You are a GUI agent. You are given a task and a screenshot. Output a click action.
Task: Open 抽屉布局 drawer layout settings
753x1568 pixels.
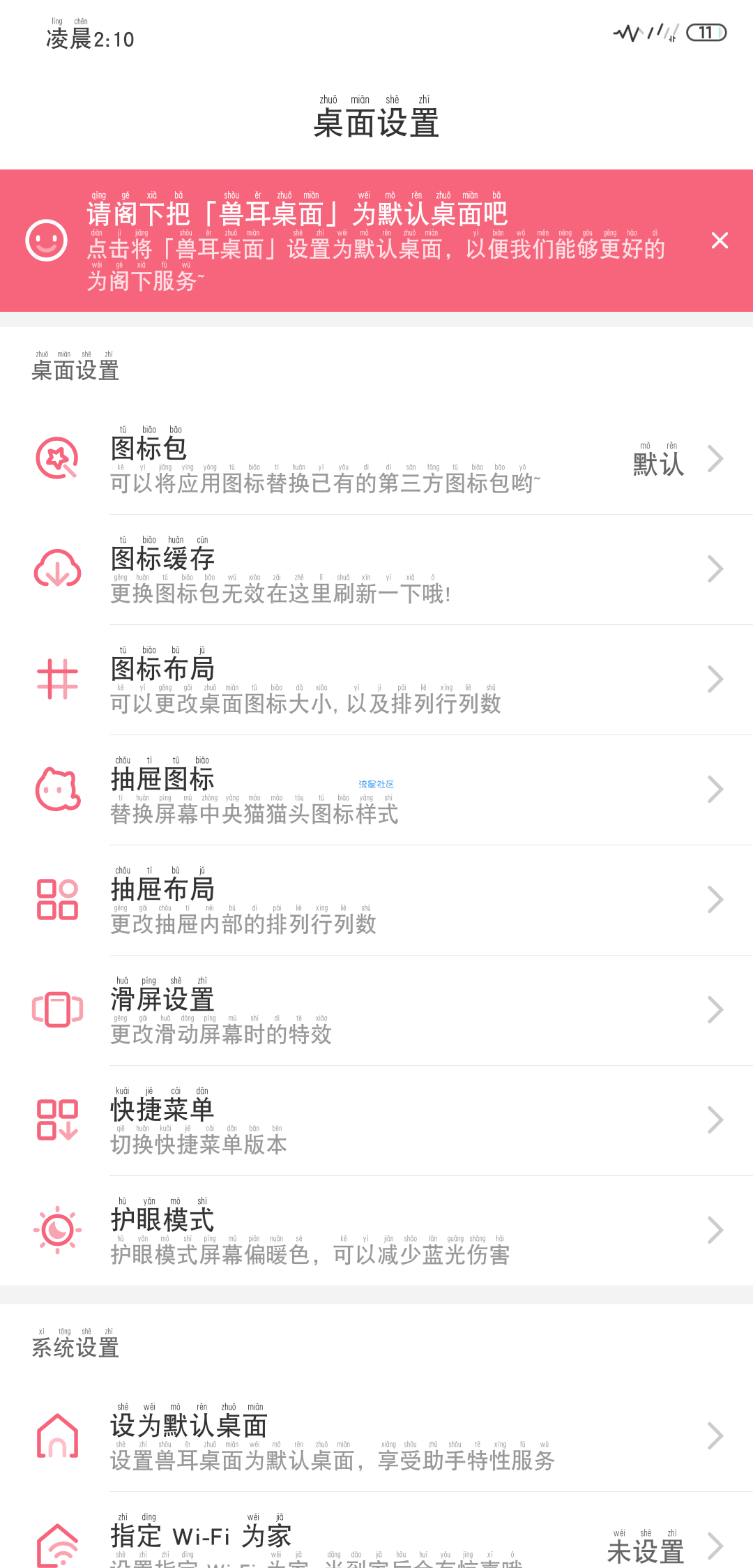[376, 900]
